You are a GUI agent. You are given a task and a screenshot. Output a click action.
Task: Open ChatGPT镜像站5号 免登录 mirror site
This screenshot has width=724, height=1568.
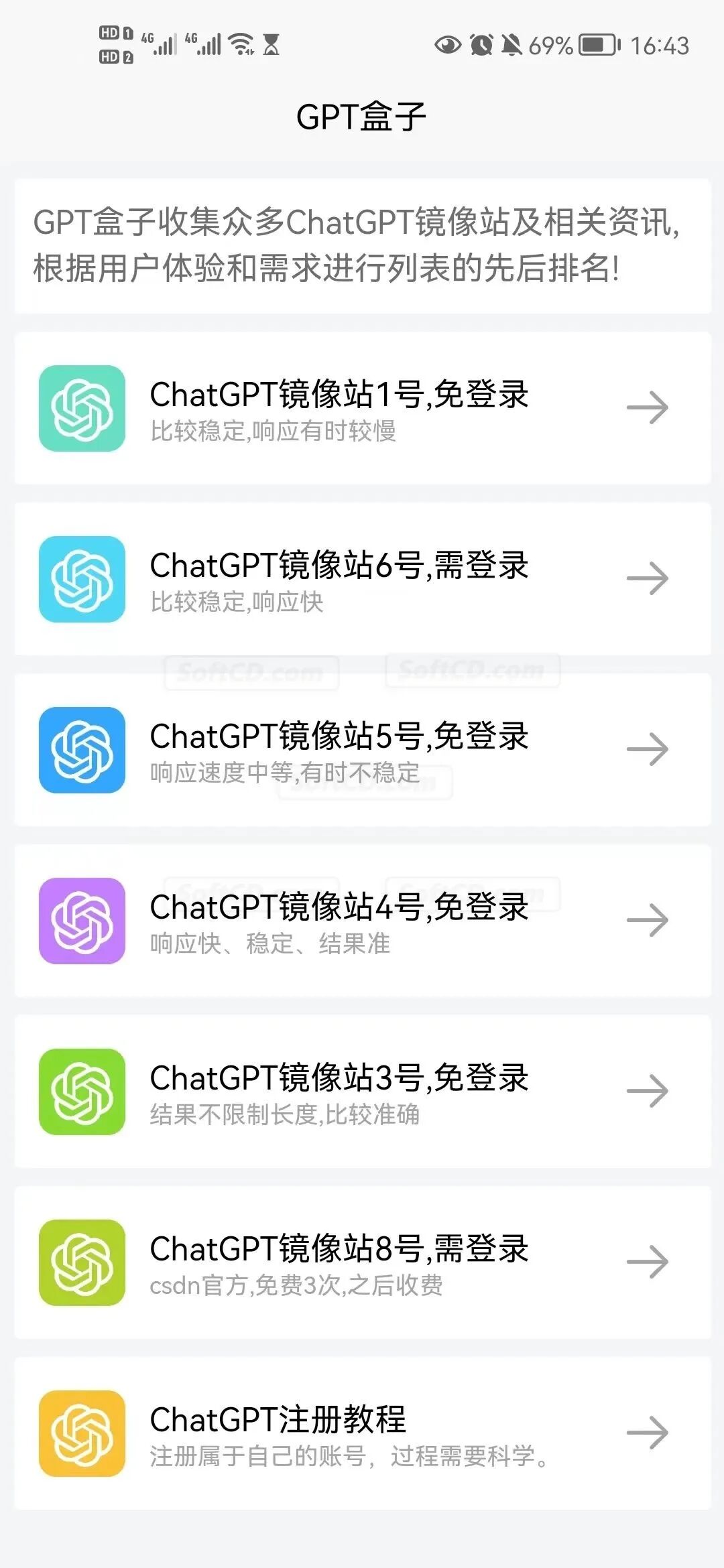point(362,750)
